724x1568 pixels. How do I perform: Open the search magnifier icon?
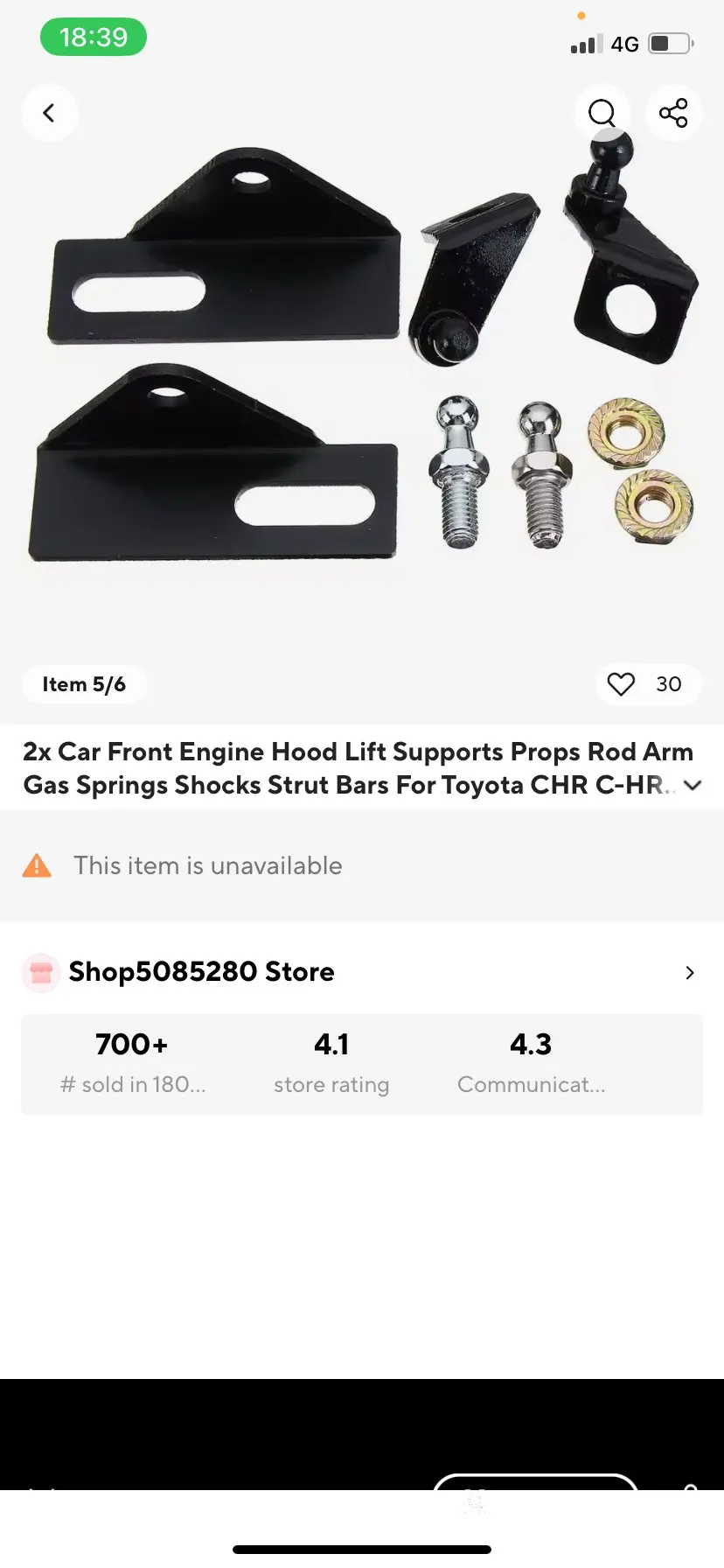tap(602, 113)
